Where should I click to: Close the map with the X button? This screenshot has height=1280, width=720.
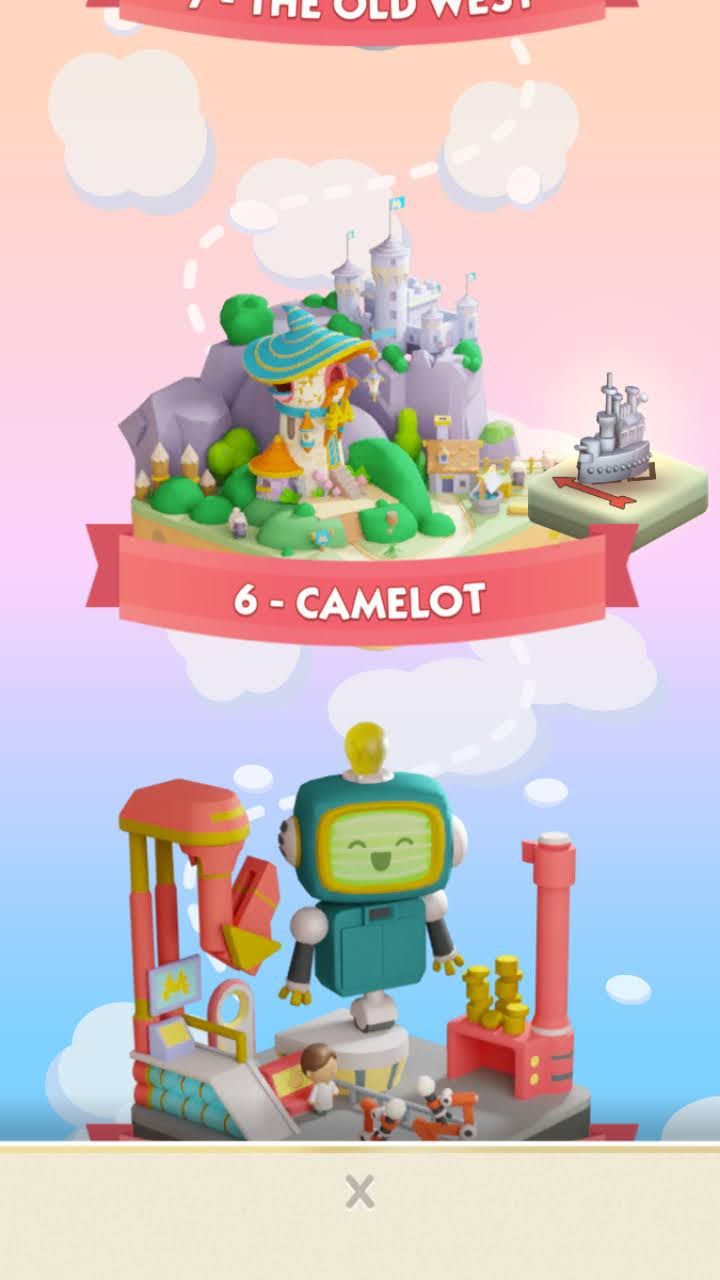360,1192
